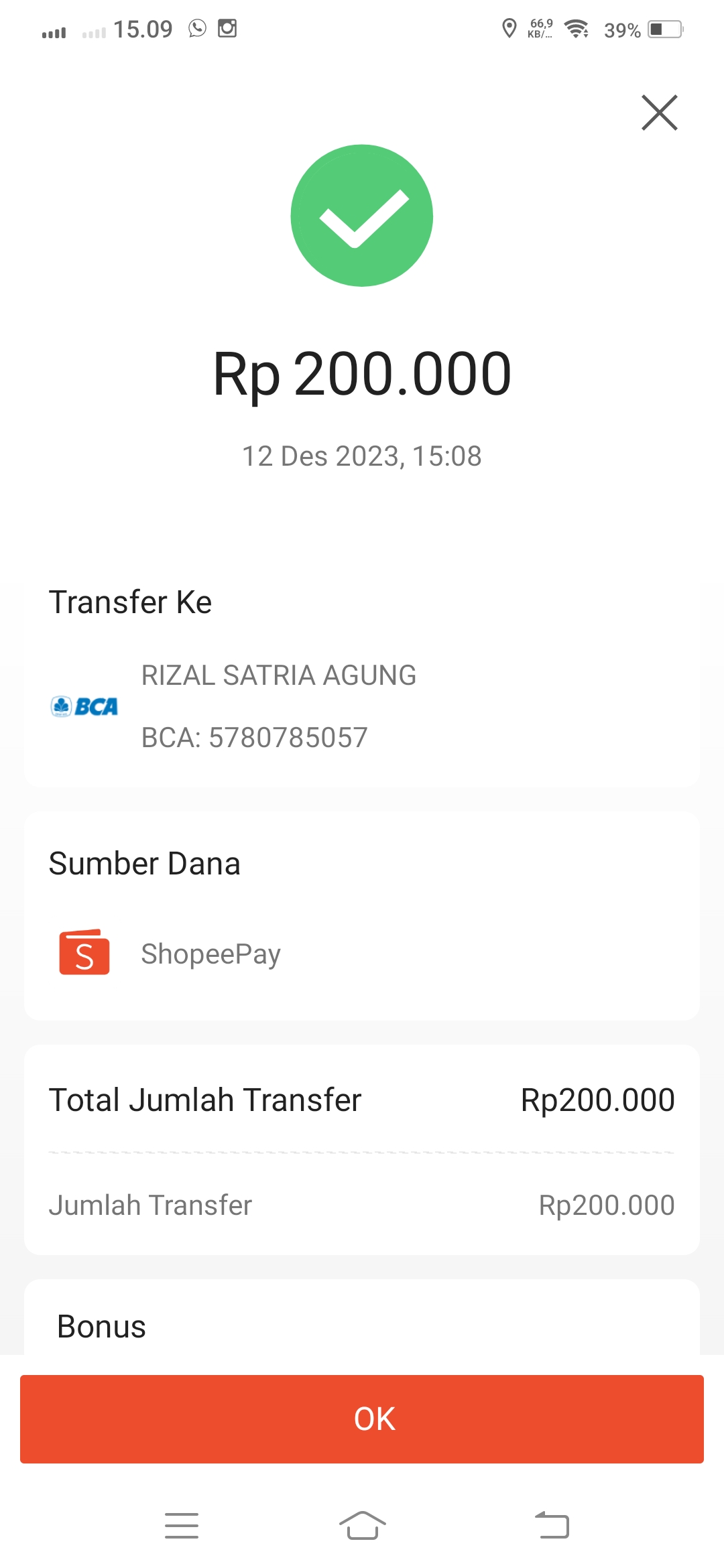Tap the system back button
Image resolution: width=724 pixels, height=1568 pixels.
click(552, 1526)
